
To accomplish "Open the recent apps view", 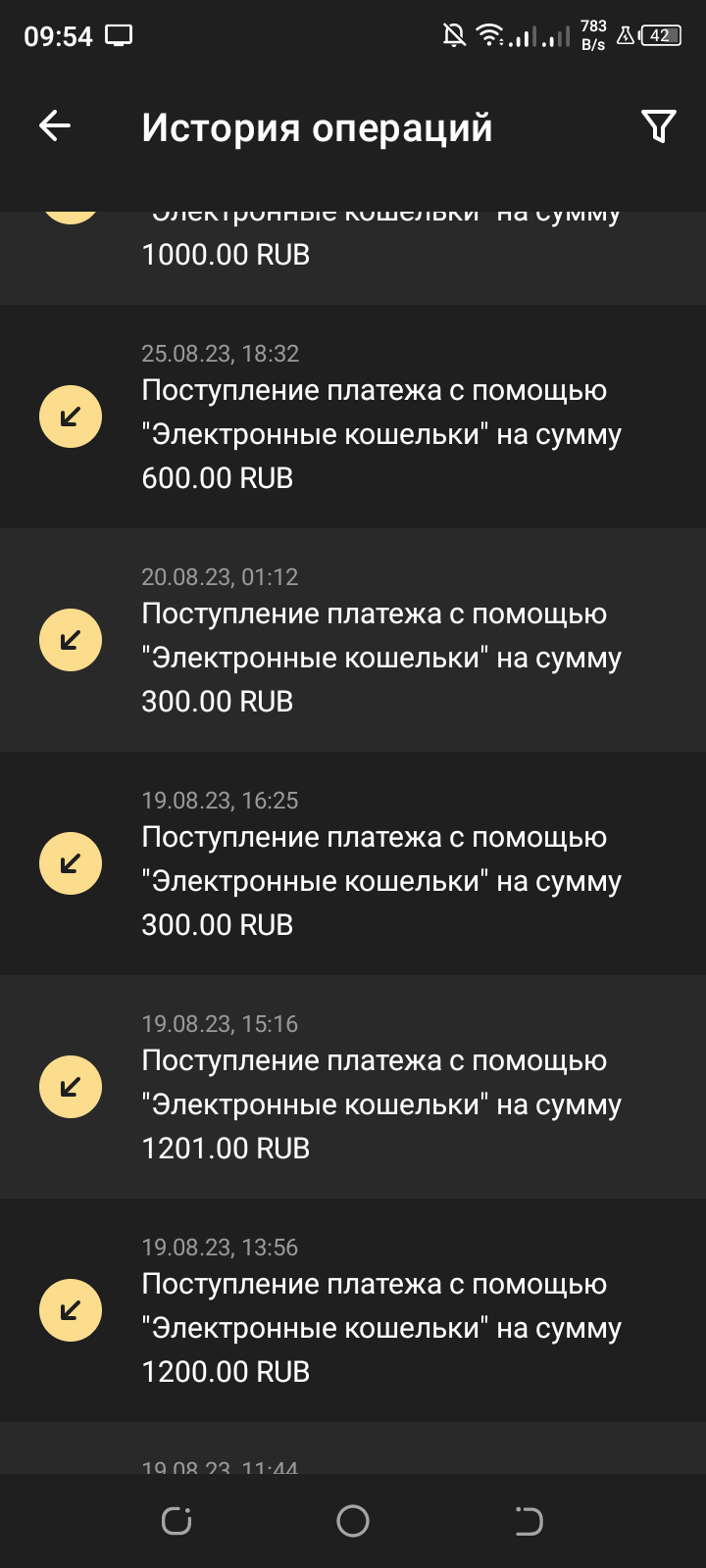I will click(176, 1521).
